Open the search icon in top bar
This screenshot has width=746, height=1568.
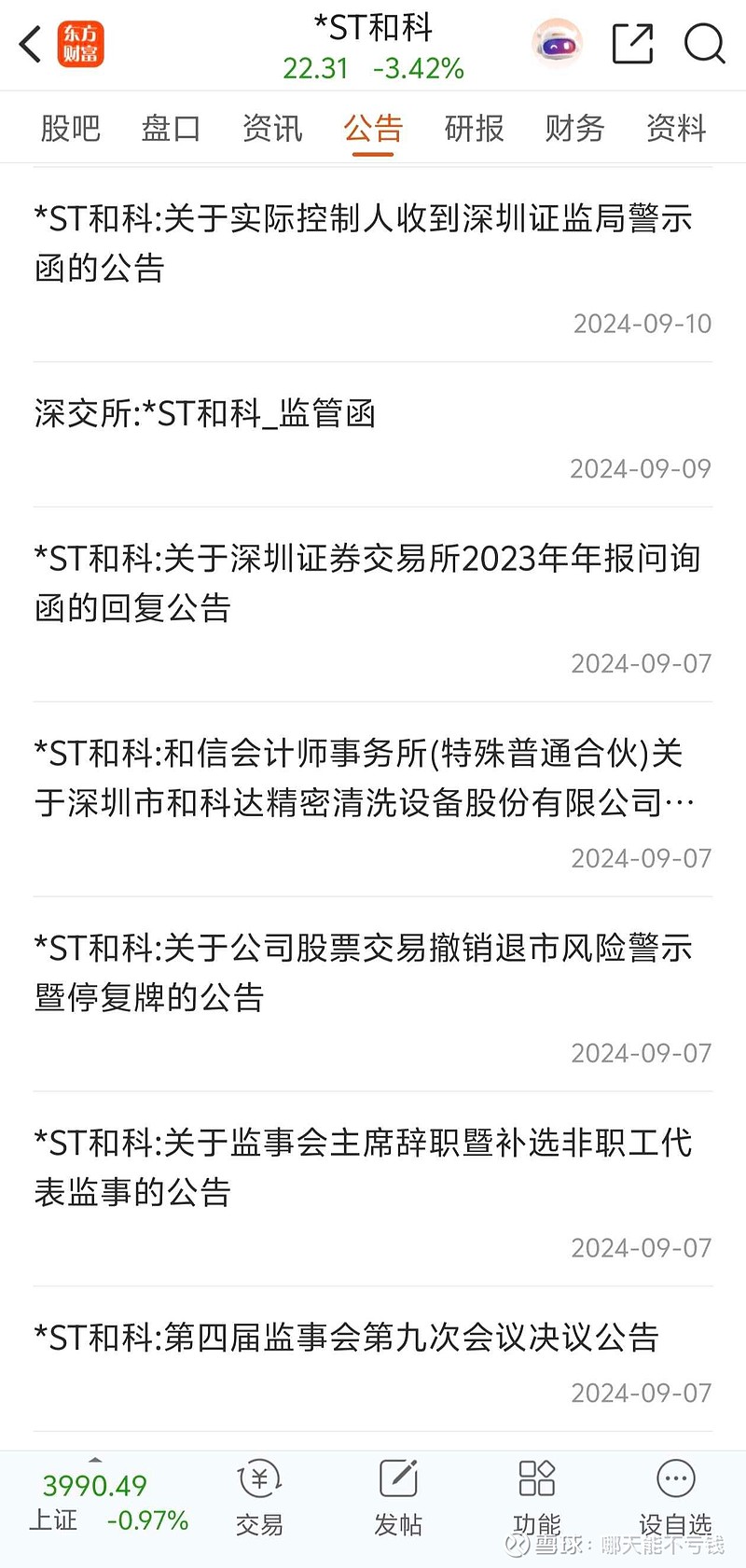point(705,45)
